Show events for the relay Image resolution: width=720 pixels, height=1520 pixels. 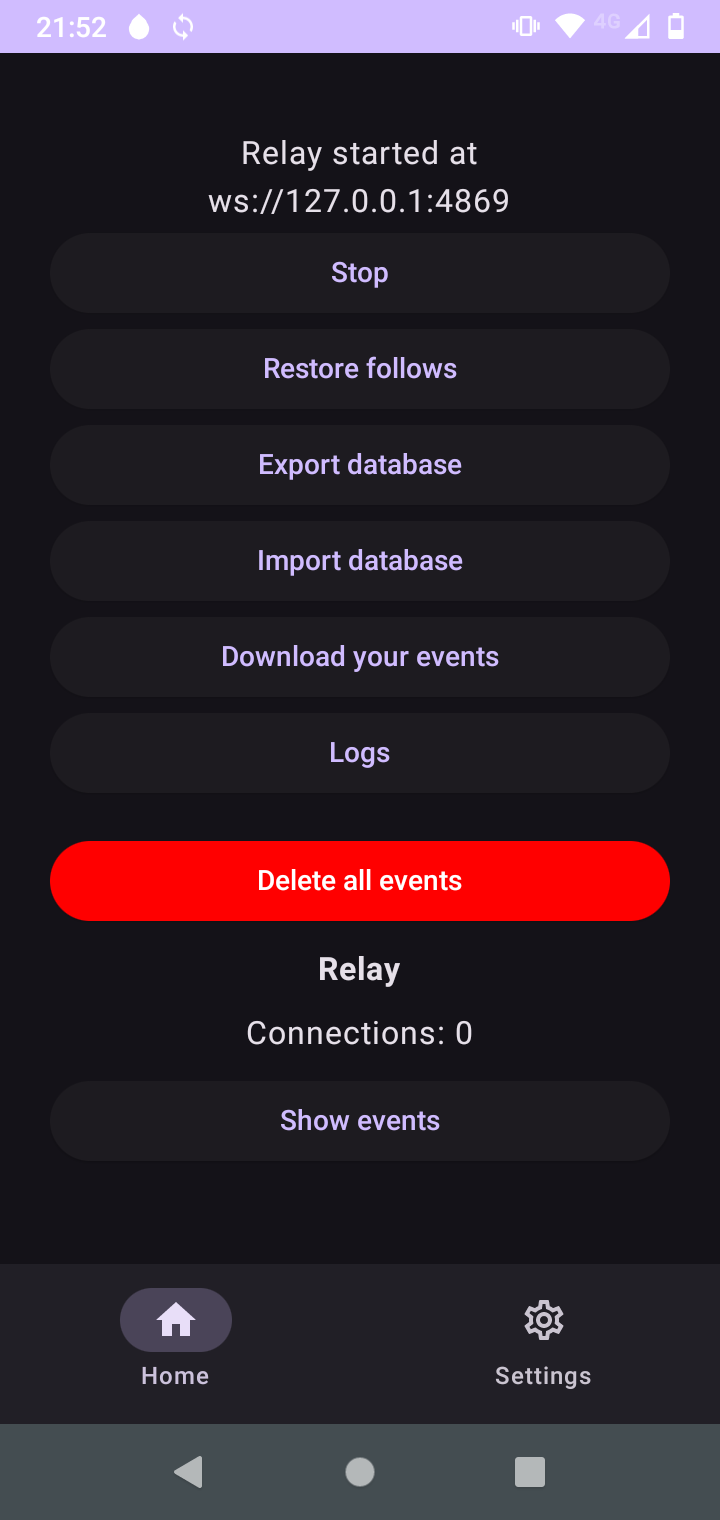coord(360,1121)
